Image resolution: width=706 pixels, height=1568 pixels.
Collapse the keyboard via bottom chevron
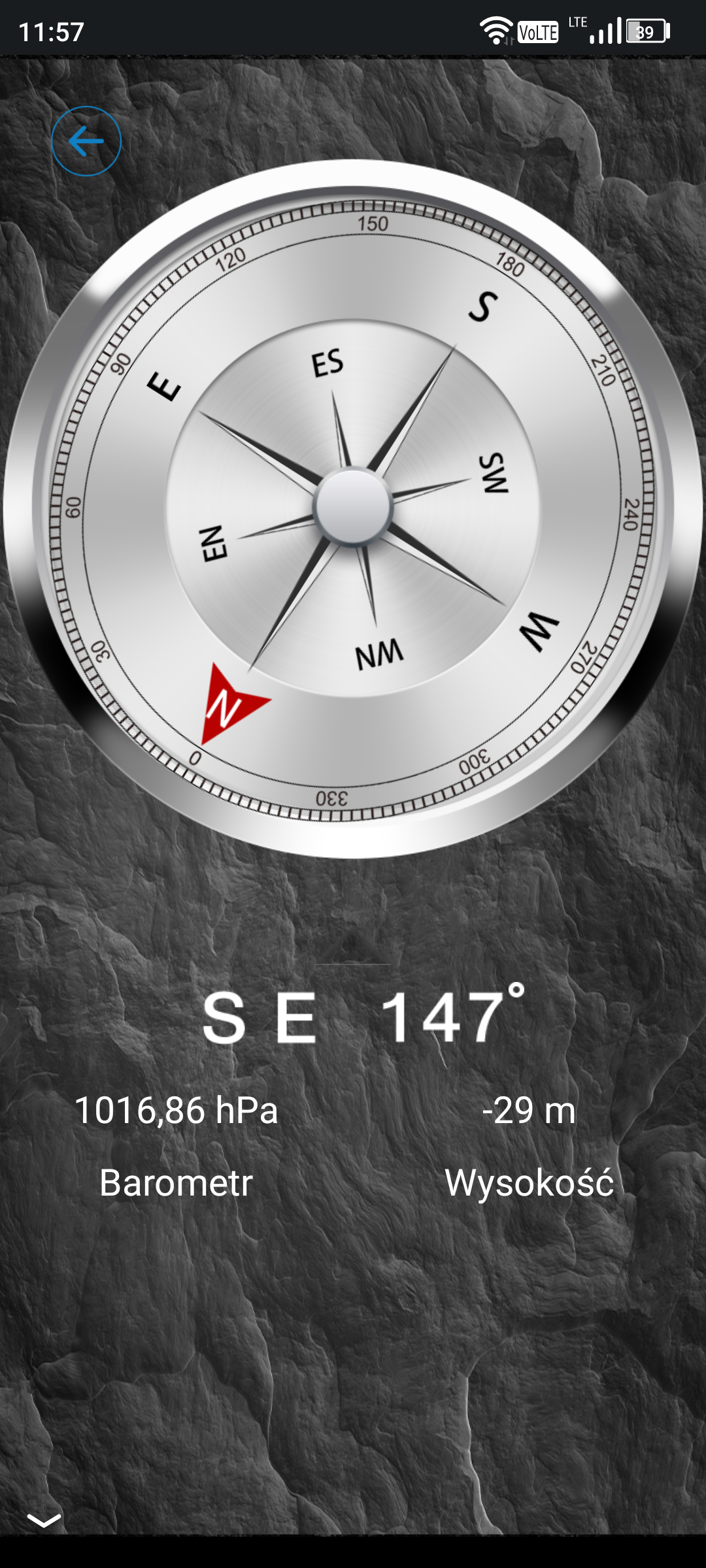pyautogui.click(x=44, y=1520)
